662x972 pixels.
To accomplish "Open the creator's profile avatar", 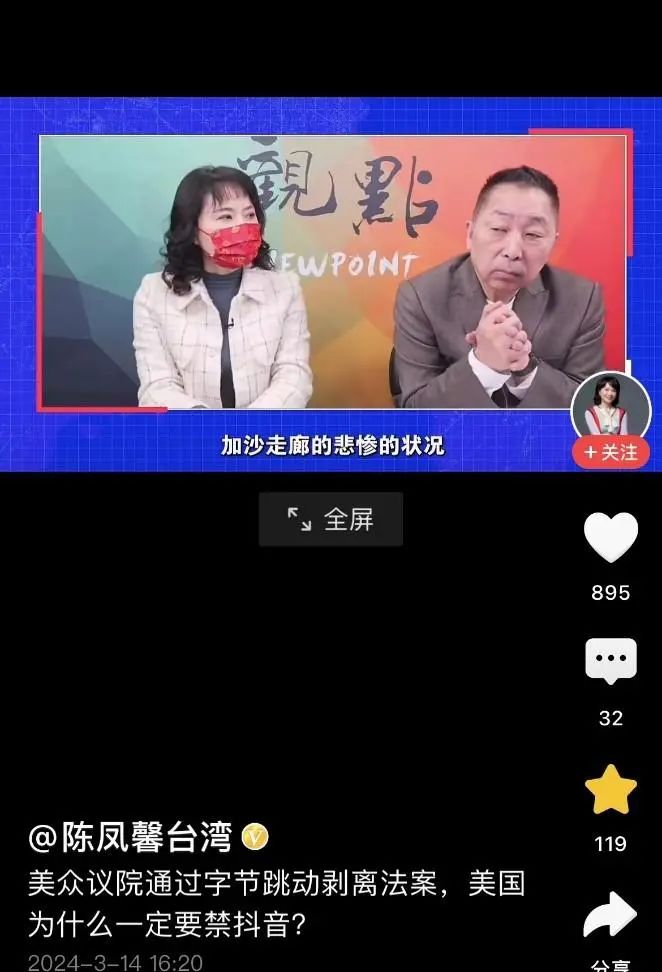I will pos(610,408).
